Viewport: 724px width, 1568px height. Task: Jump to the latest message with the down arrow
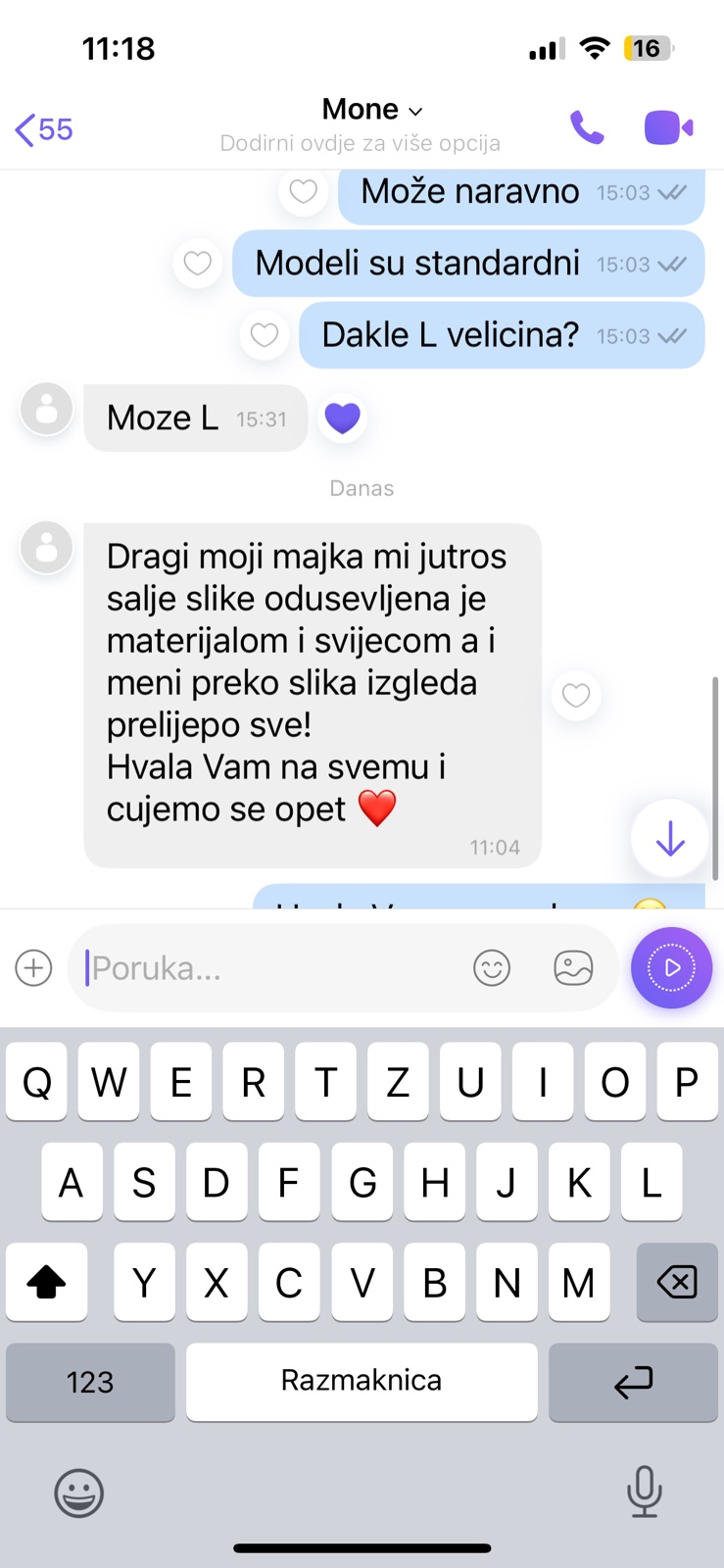pyautogui.click(x=670, y=839)
